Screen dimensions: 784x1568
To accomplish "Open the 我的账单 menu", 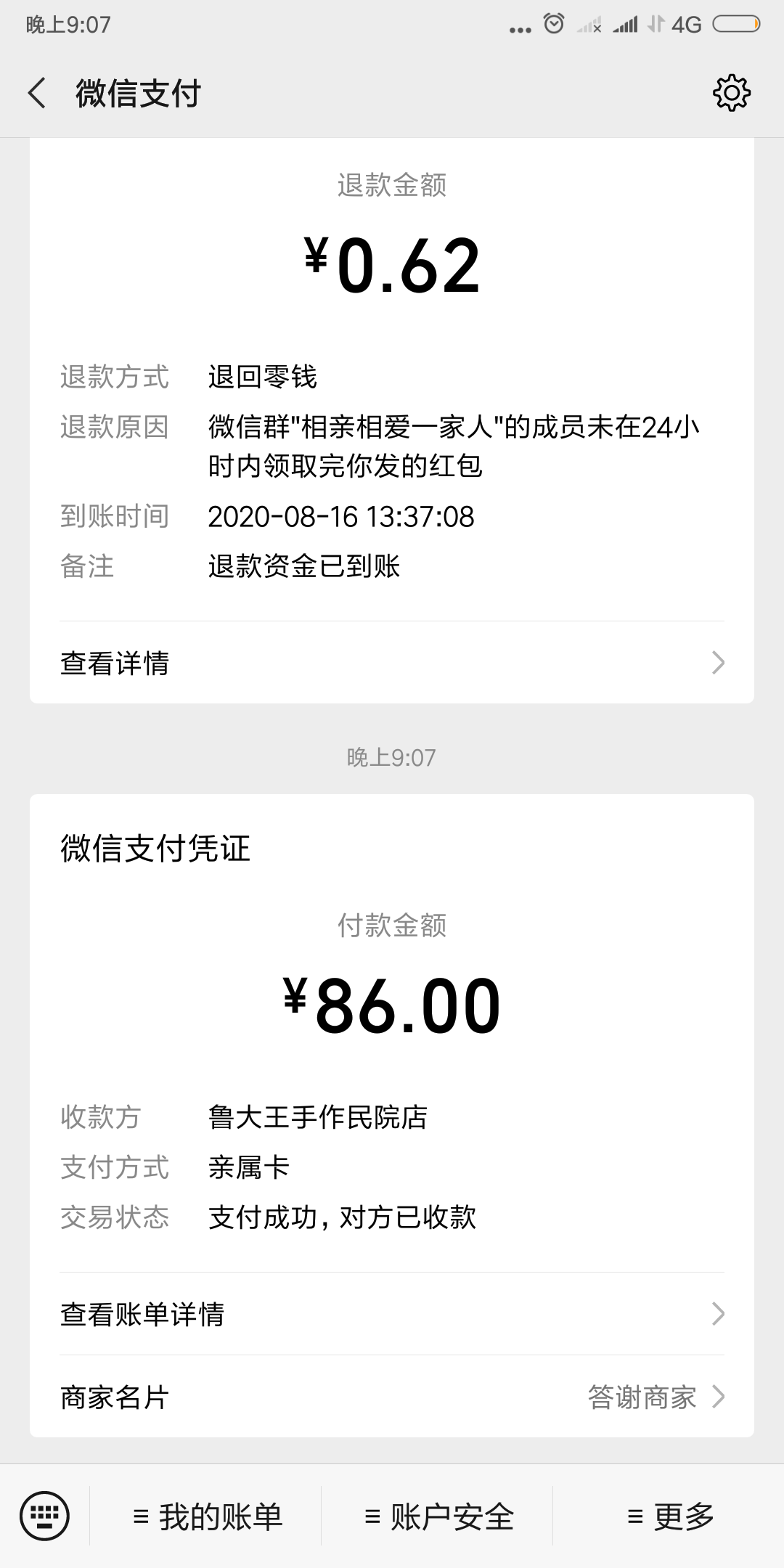I will [x=207, y=1516].
